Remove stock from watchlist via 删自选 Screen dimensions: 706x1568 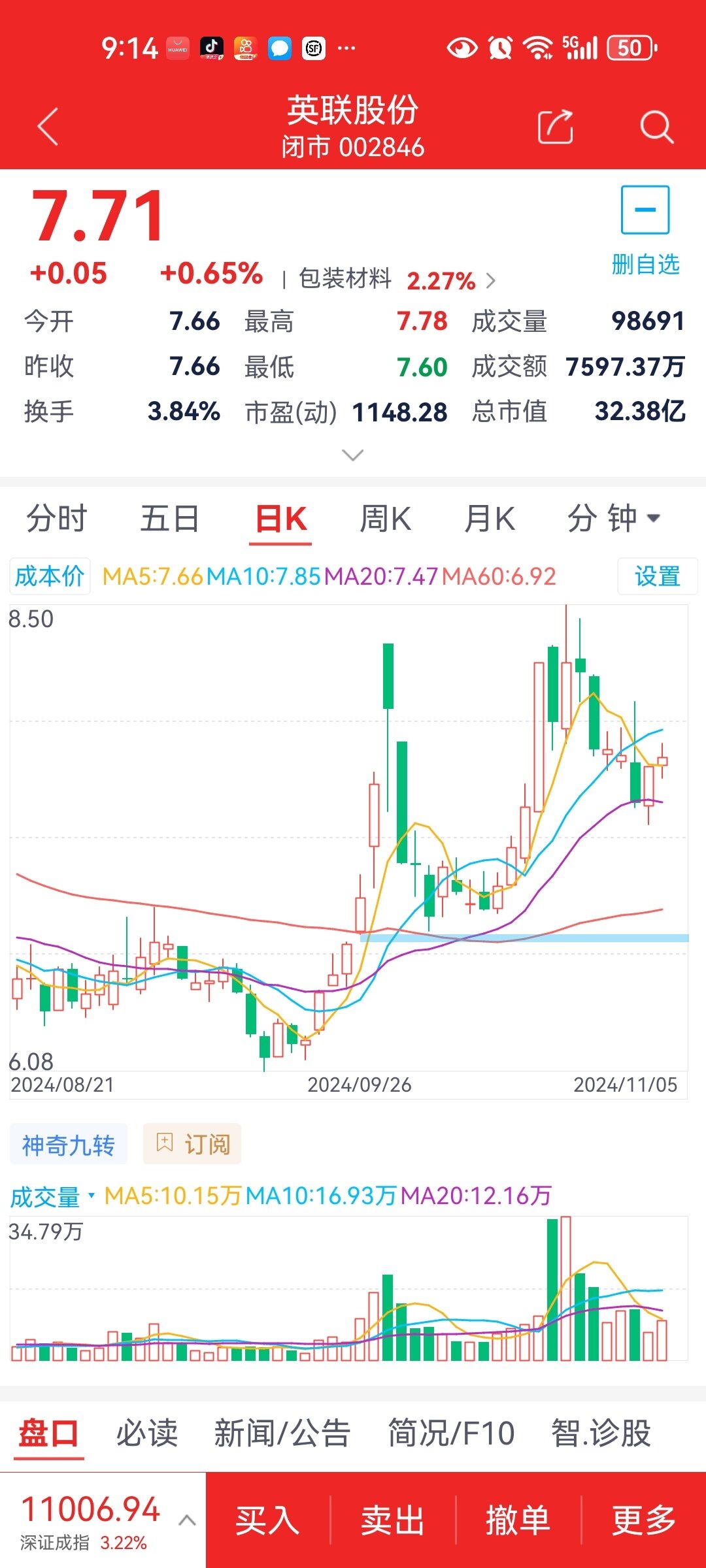click(x=645, y=230)
